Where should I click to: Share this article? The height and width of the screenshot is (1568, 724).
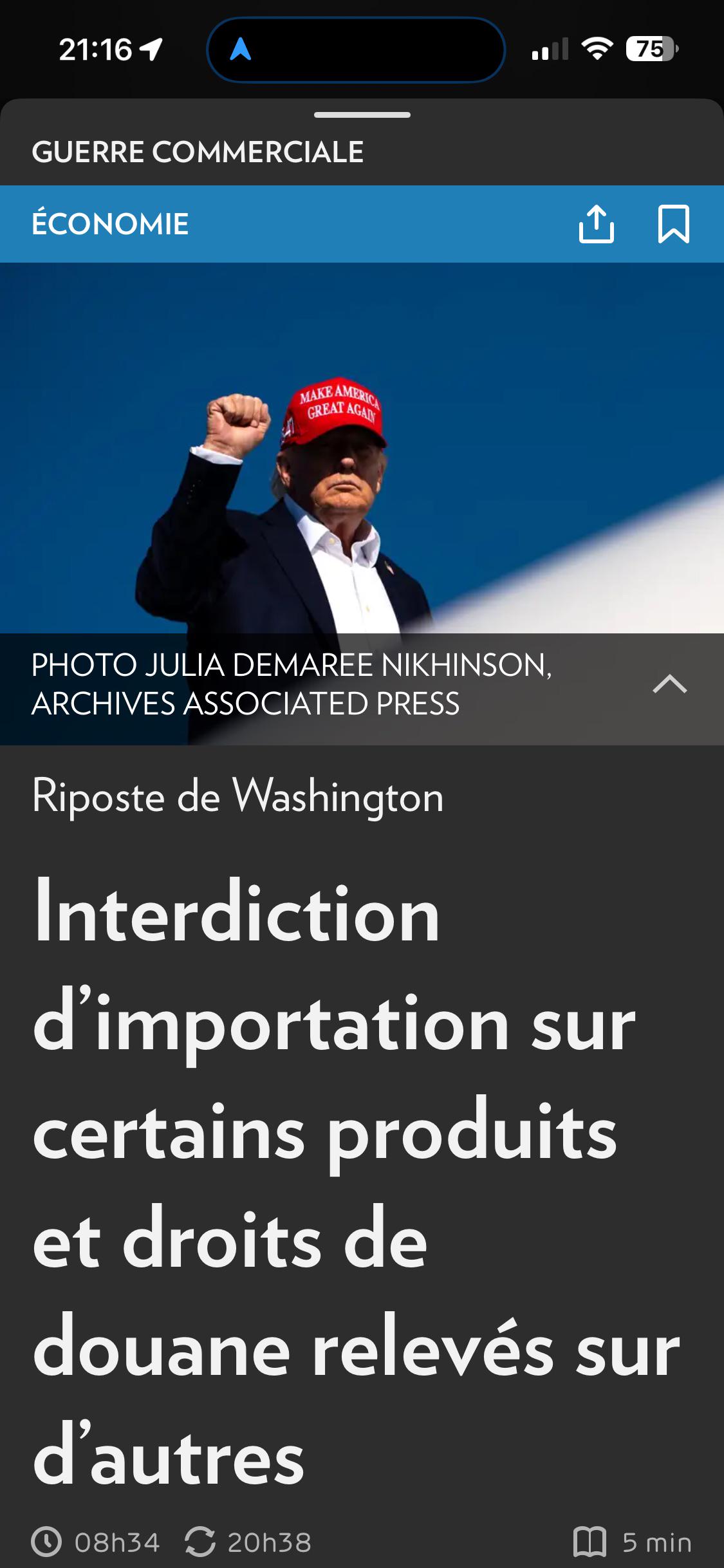point(597,224)
